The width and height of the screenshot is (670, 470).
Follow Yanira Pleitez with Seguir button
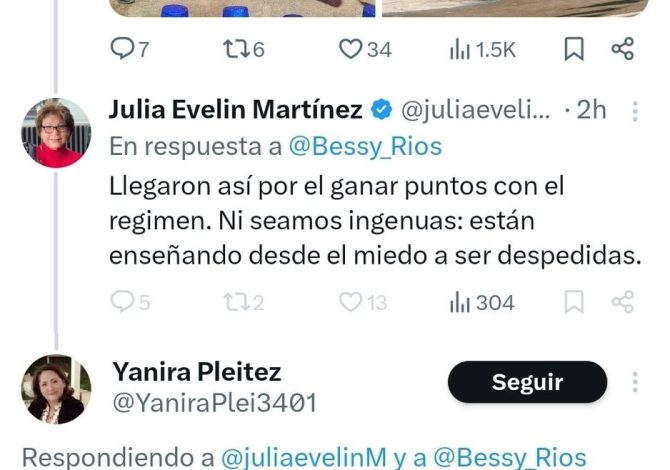527,382
